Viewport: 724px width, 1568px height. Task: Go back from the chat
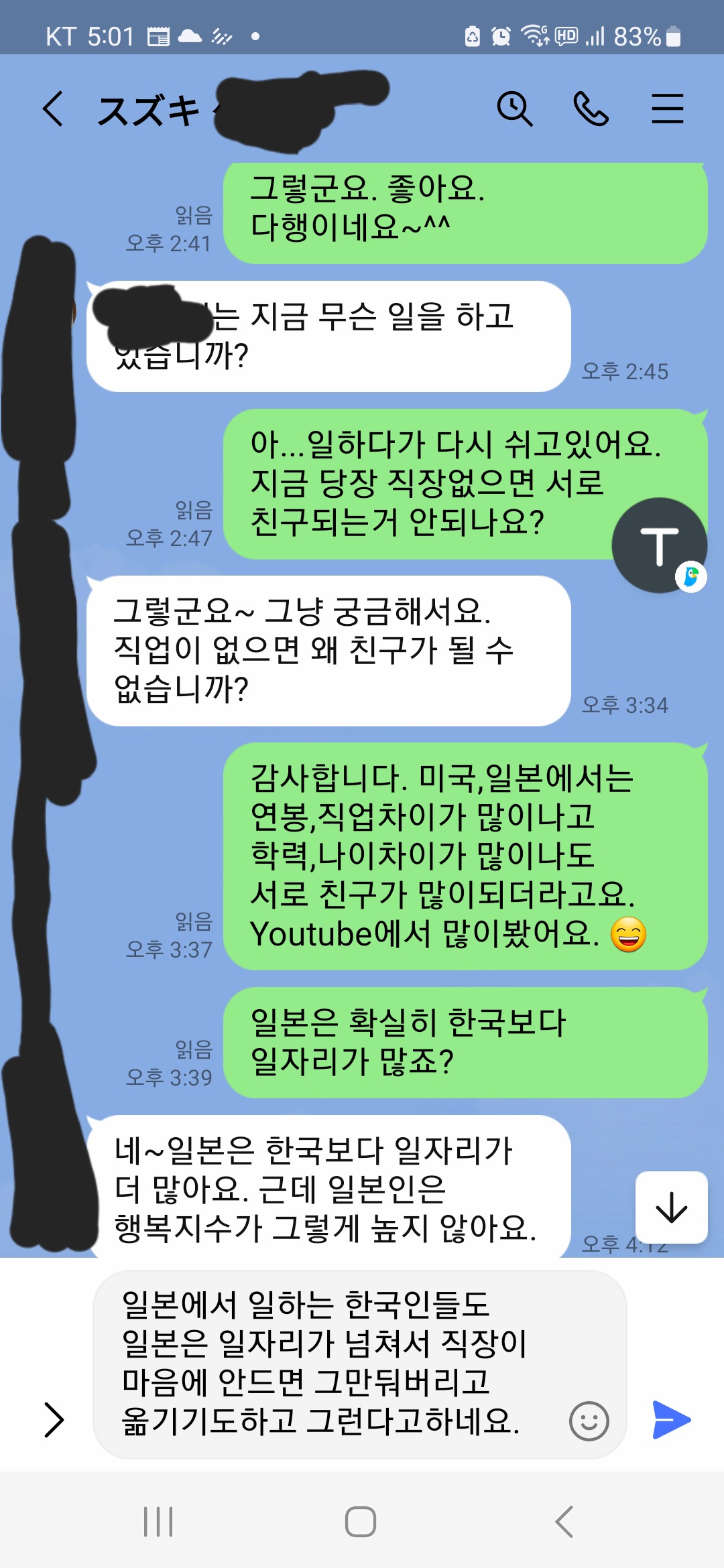[x=54, y=109]
